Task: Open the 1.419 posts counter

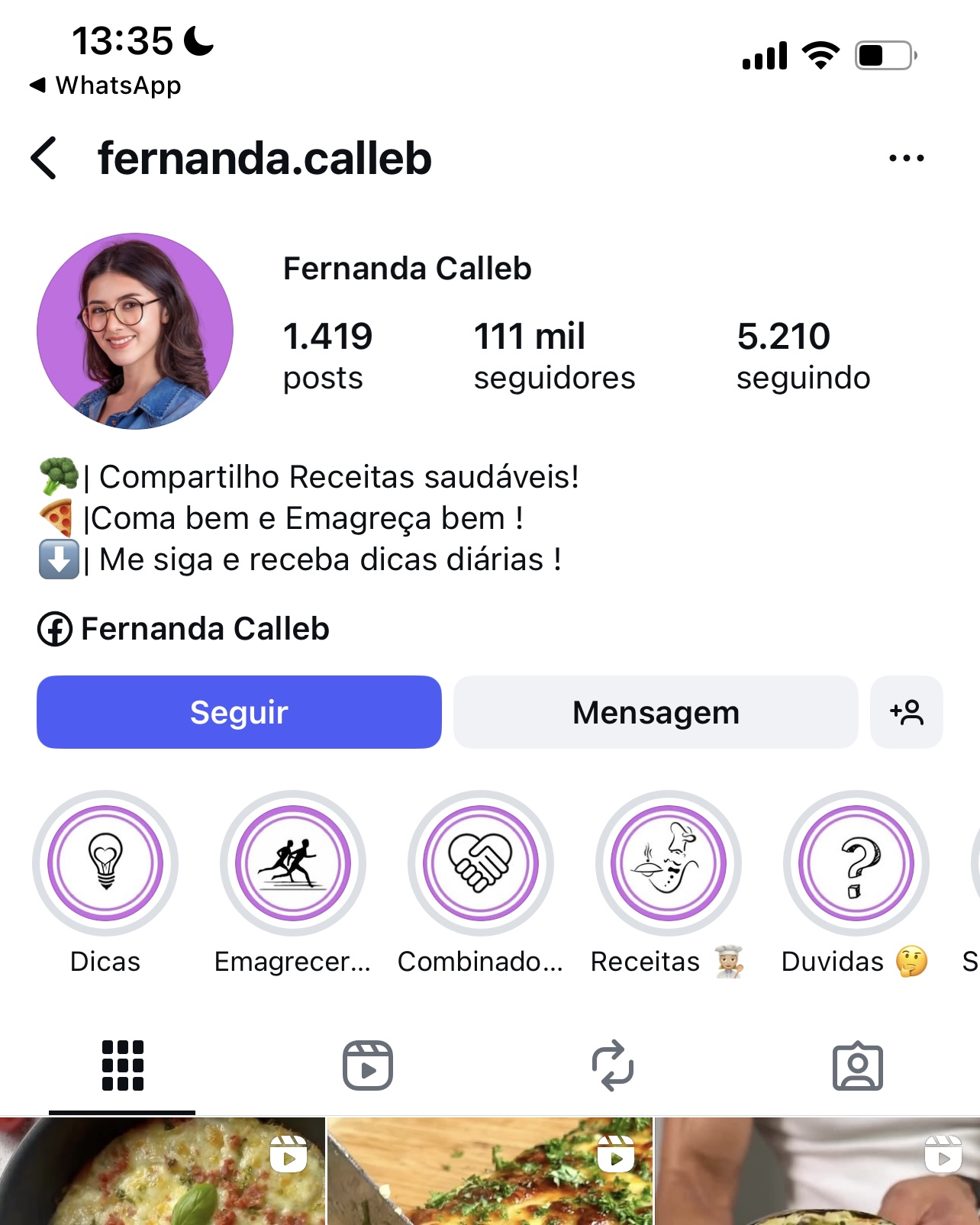Action: [327, 356]
